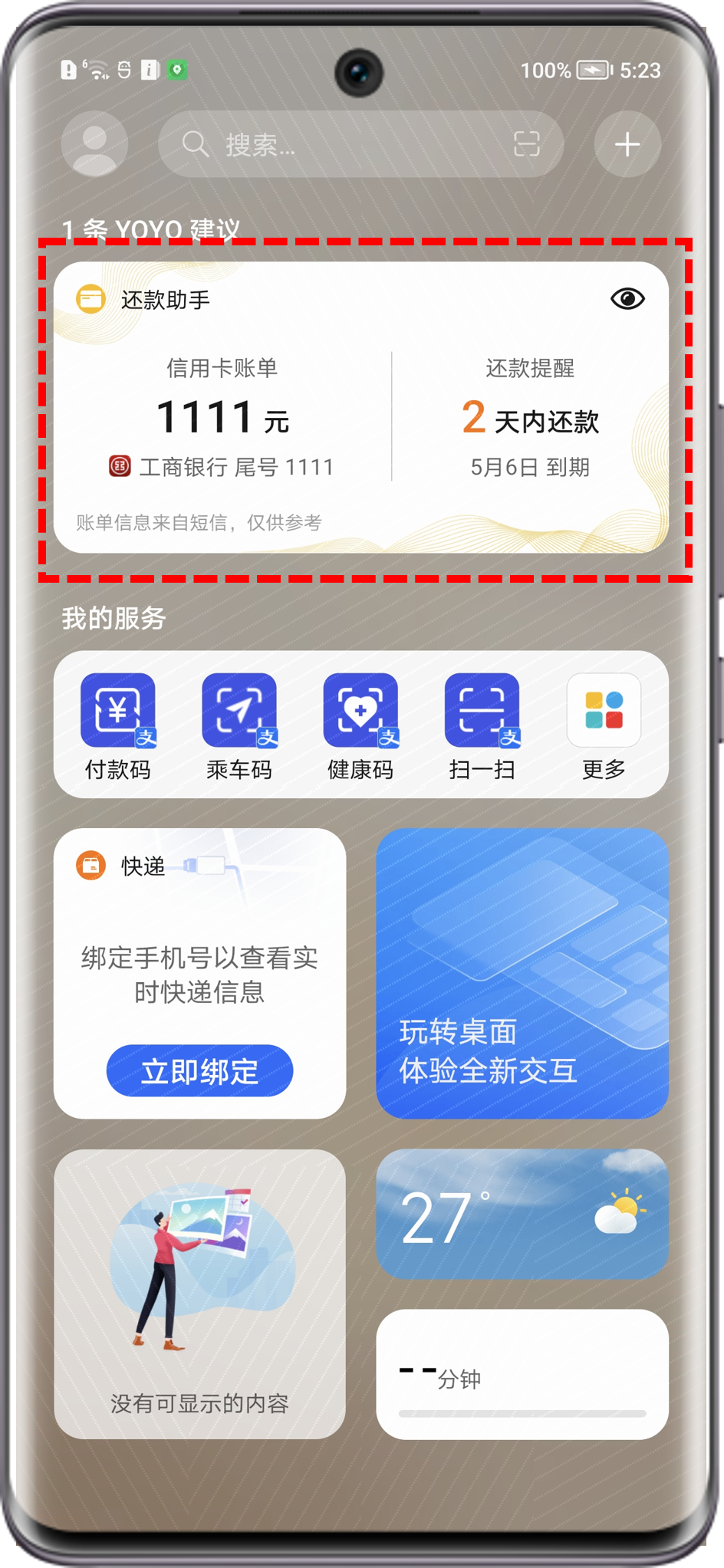
Task: Open the 27° weather card
Action: coord(522,1214)
